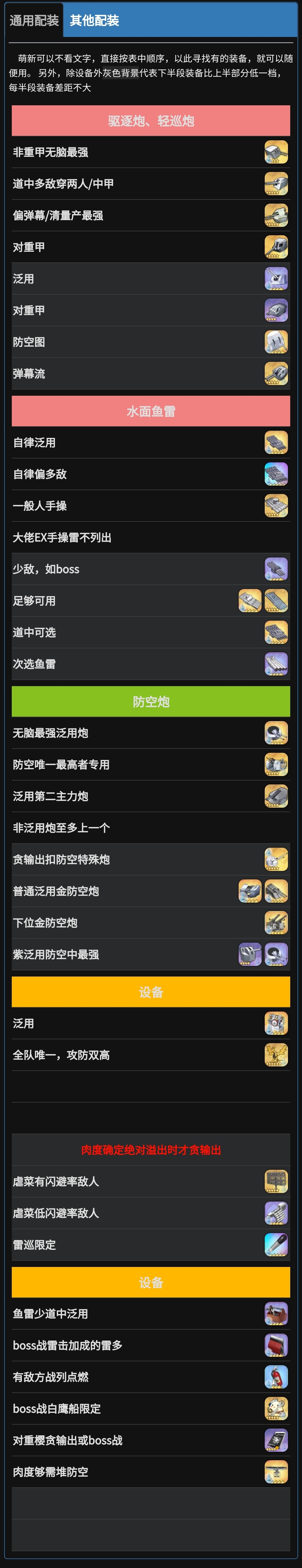Viewport: 302px width, 1568px height.
Task: Open the AA gun icon for 下位金防空炮
Action: pos(276,923)
